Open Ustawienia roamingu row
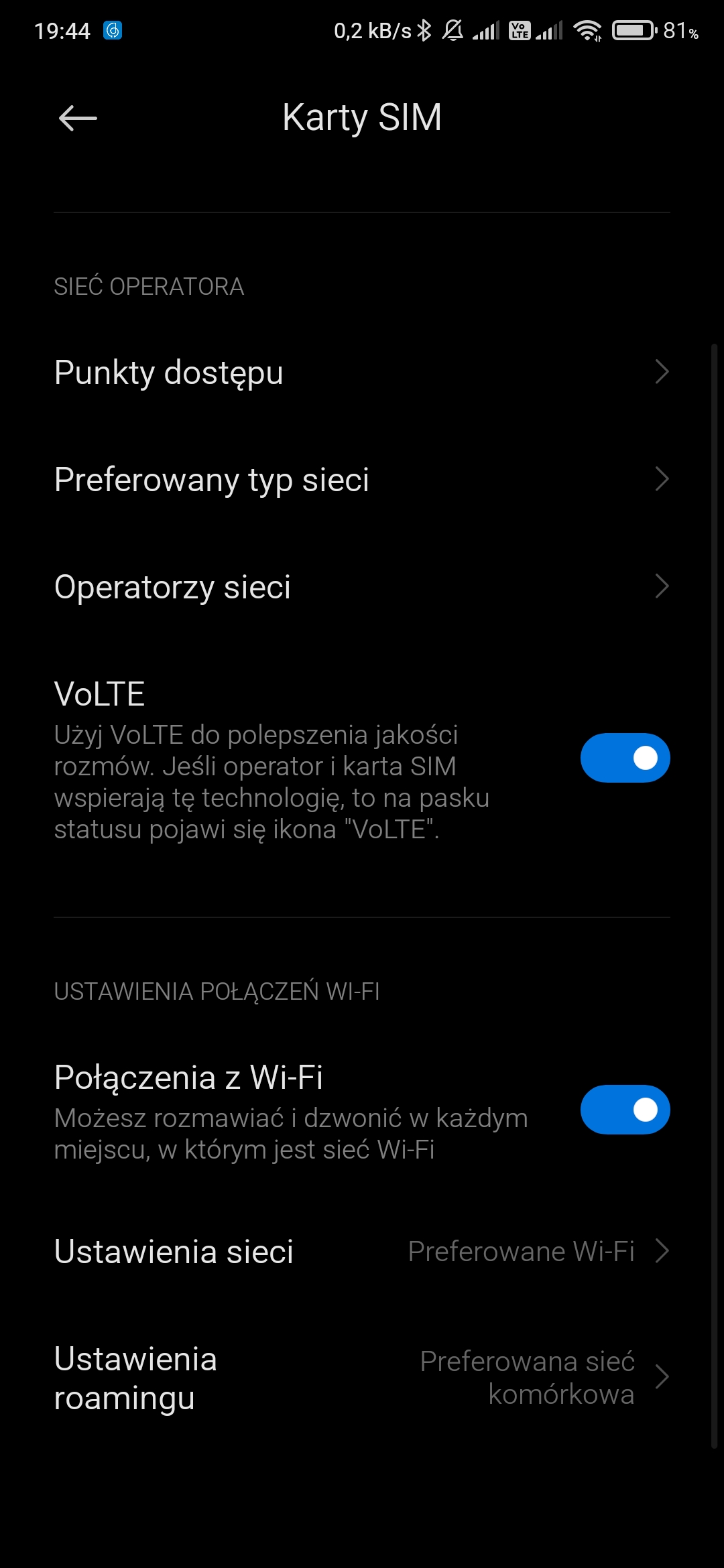Screen dimensions: 724x1568 pos(362,1378)
